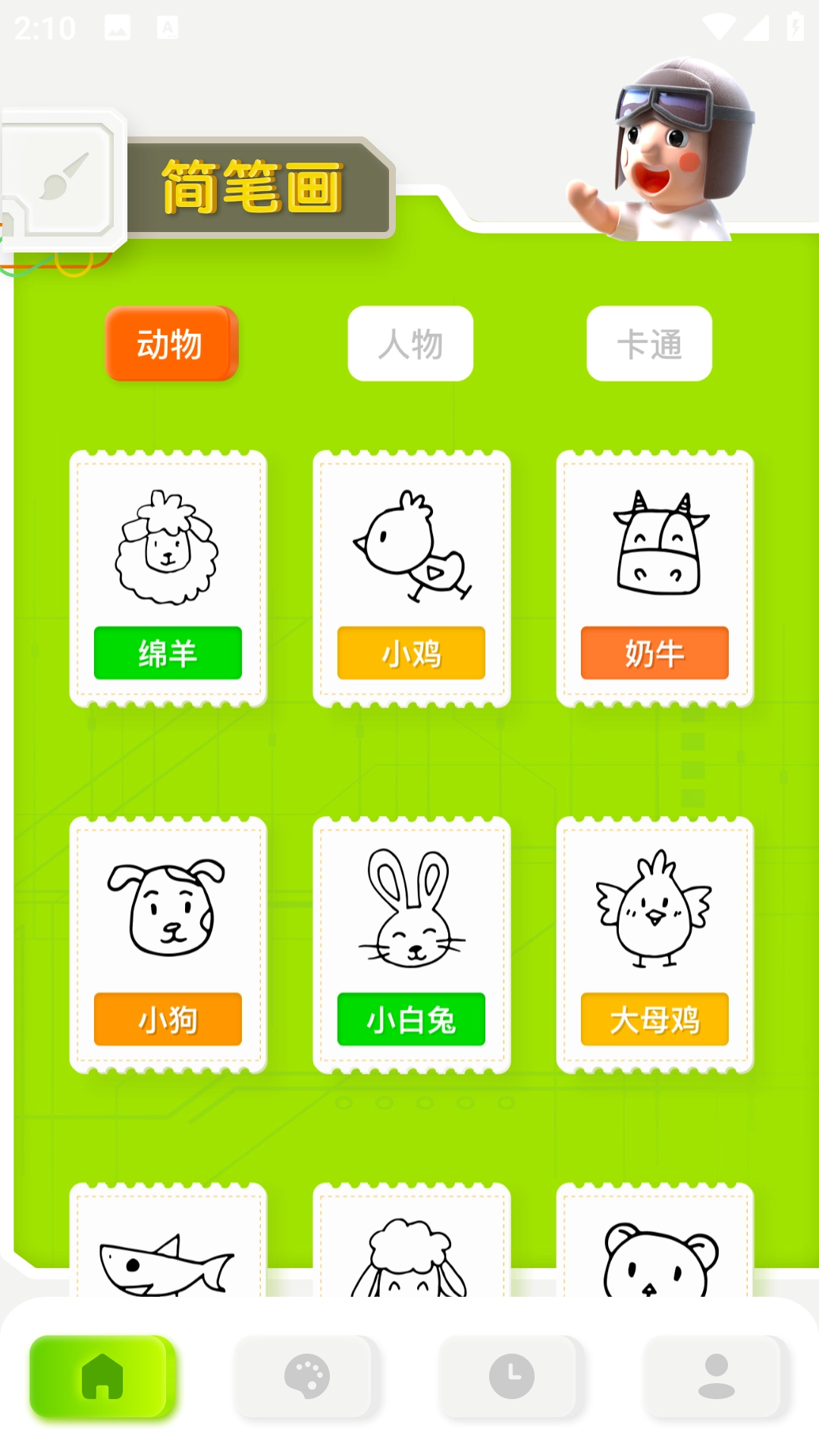The height and width of the screenshot is (1456, 819).
Task: Switch to the 人物 category tab
Action: [x=410, y=344]
